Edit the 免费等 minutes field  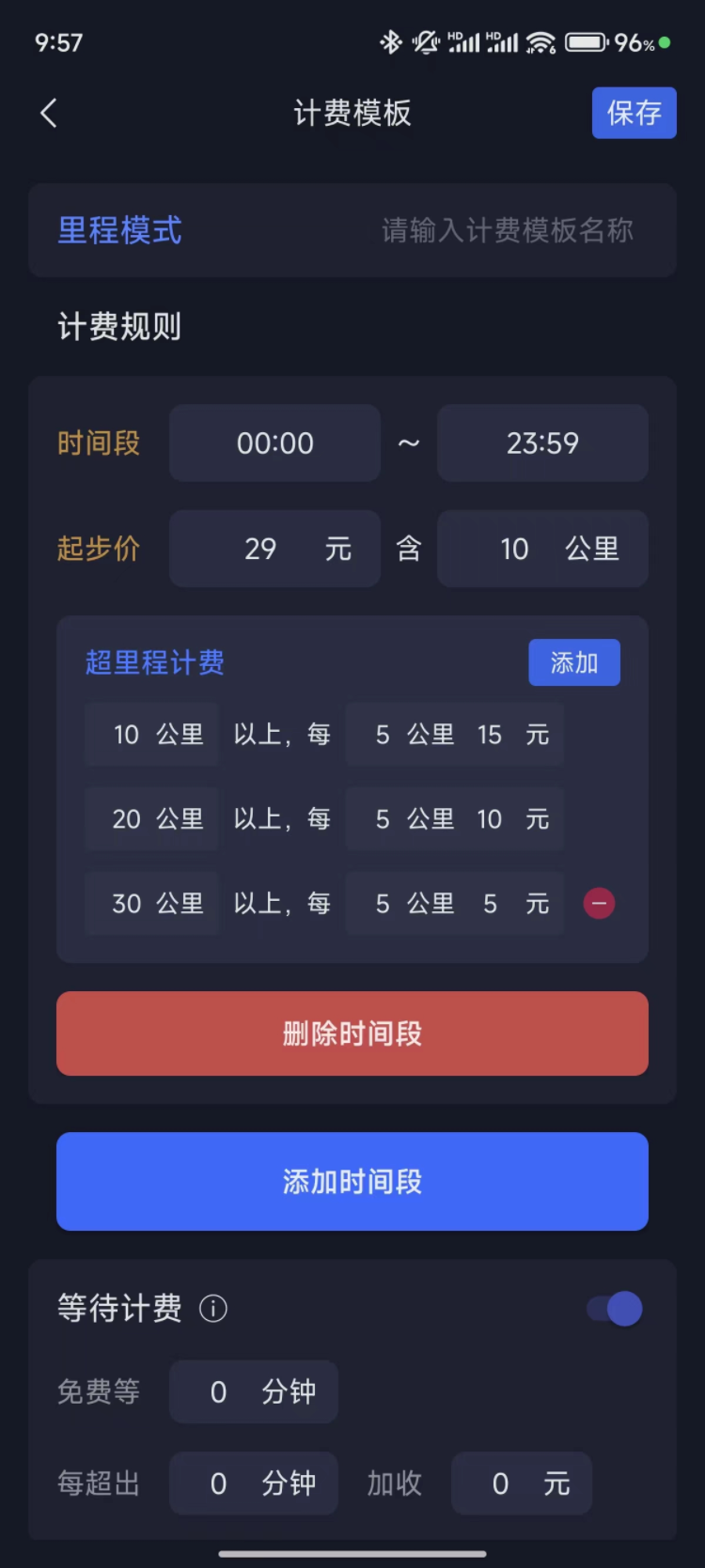point(220,1391)
